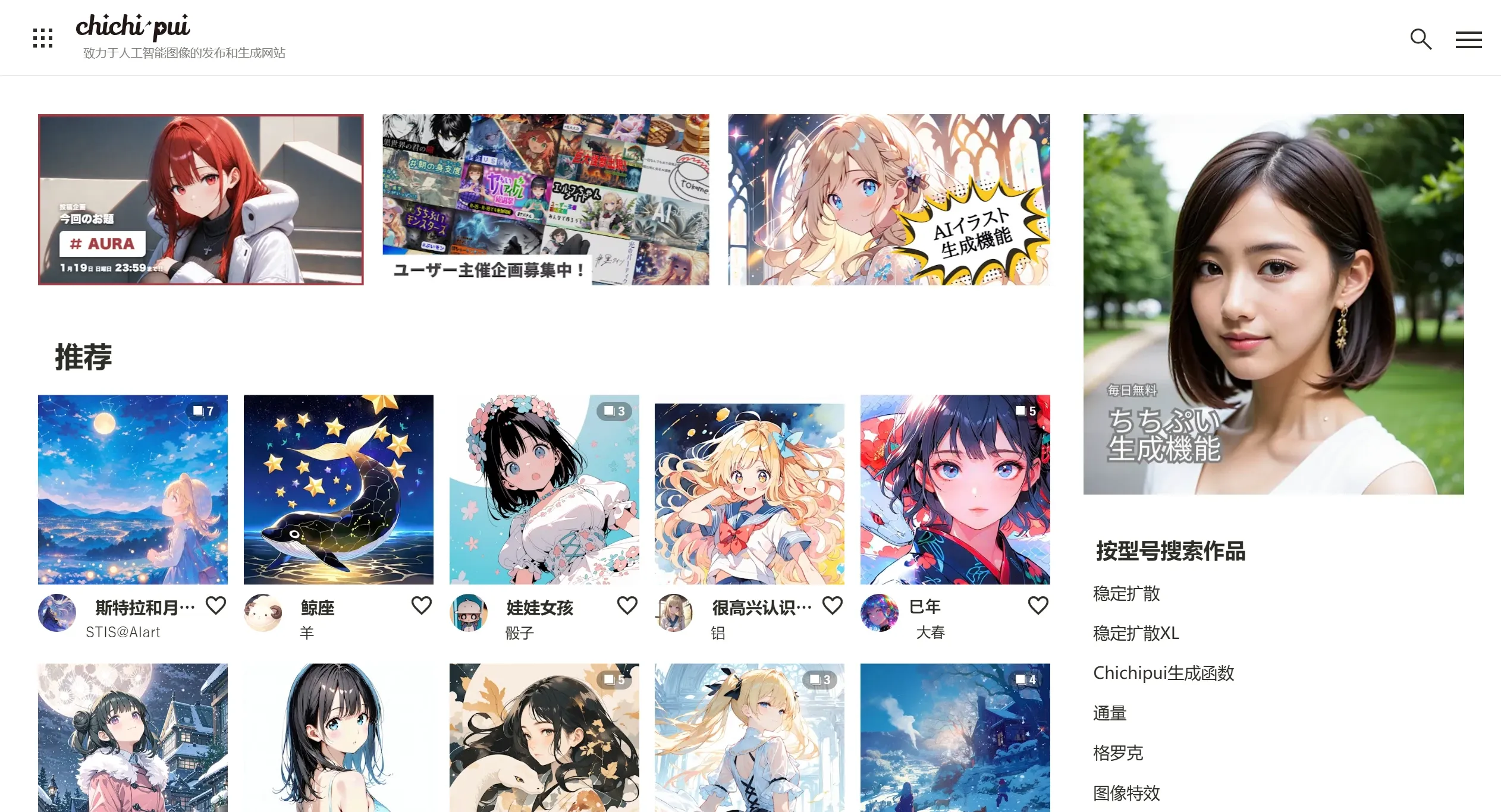Open the 巳年 artwork by 大春
Image resolution: width=1501 pixels, height=812 pixels.
pos(955,489)
